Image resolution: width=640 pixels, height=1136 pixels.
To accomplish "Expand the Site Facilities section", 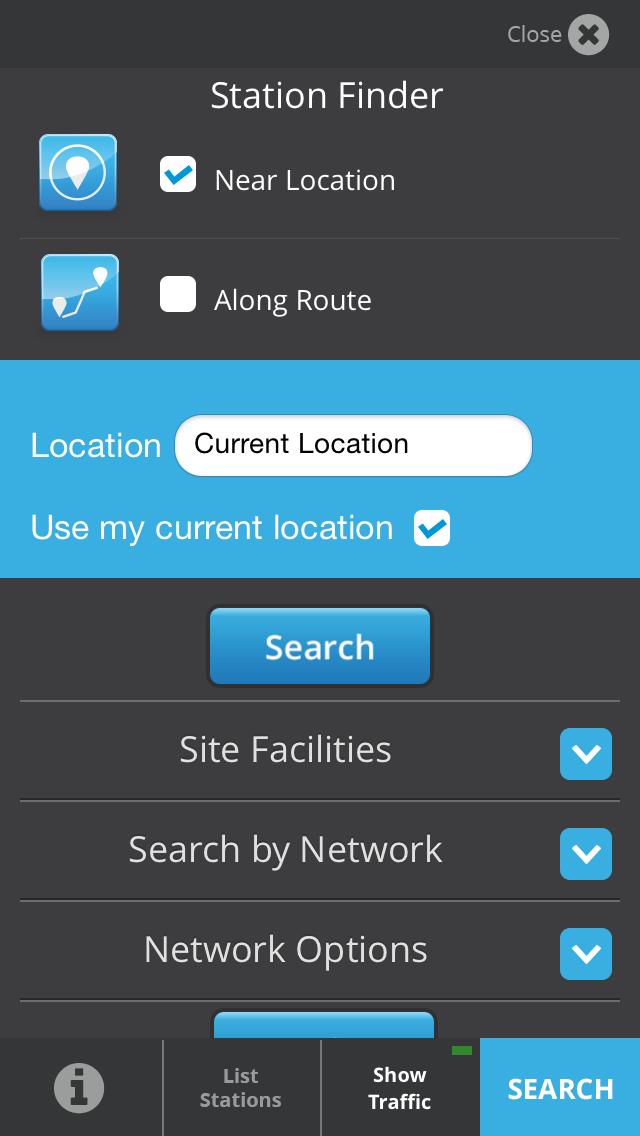I will click(x=585, y=753).
